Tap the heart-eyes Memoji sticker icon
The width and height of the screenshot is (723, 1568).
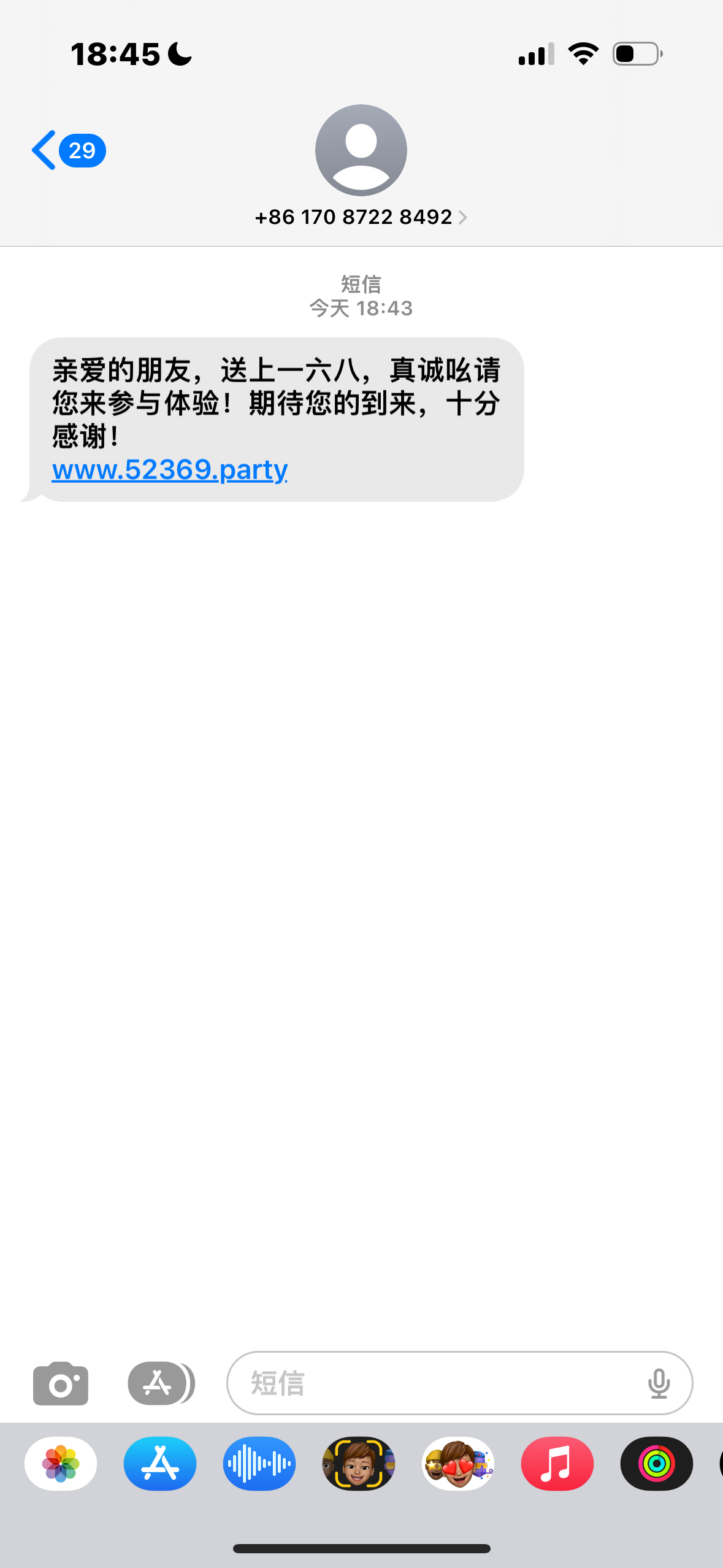(x=457, y=1464)
